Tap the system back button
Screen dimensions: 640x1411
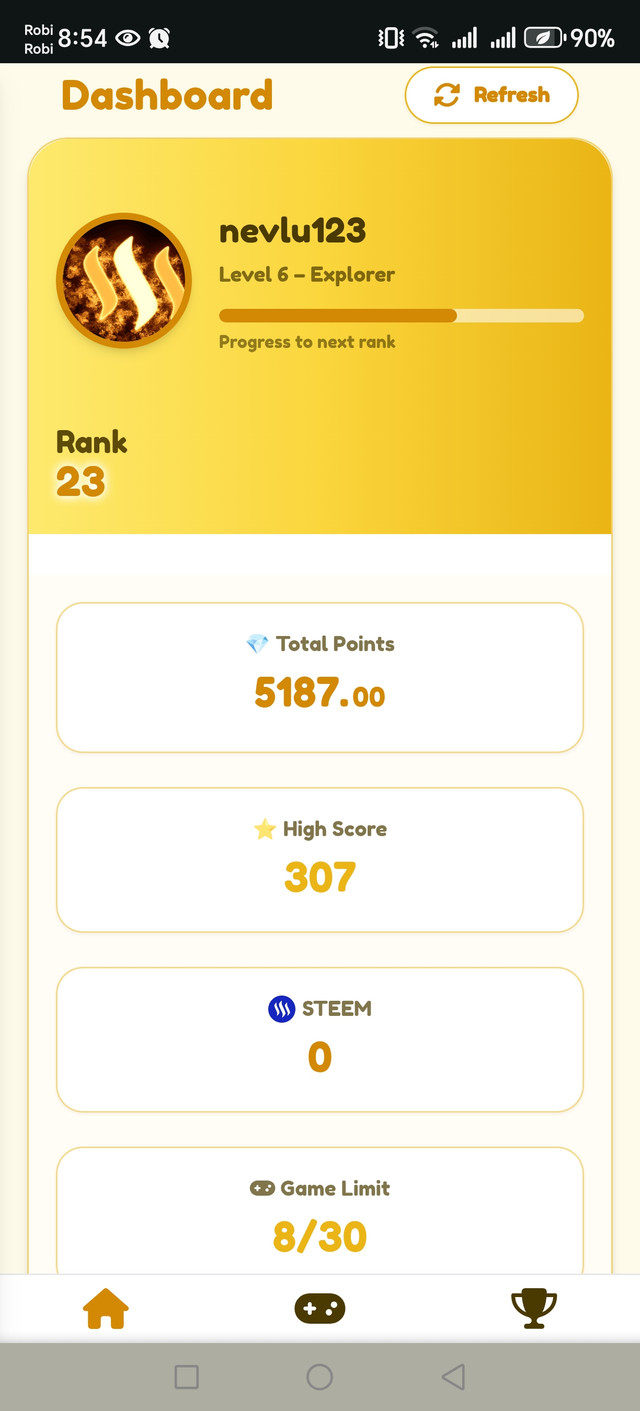(453, 1377)
